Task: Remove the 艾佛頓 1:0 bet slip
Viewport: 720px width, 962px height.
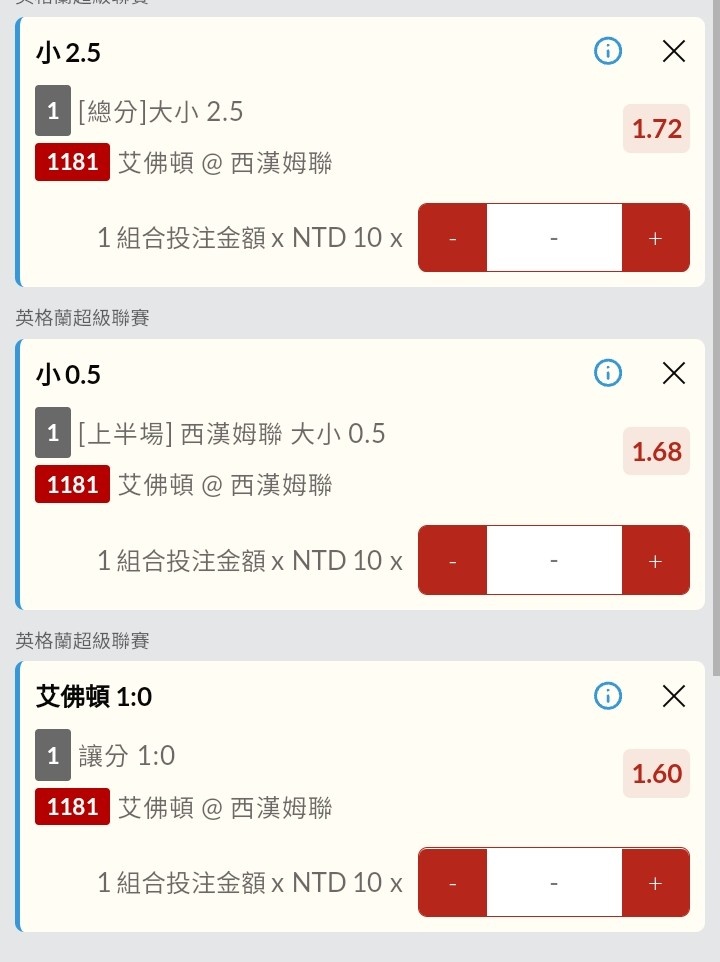Action: pyautogui.click(x=674, y=696)
